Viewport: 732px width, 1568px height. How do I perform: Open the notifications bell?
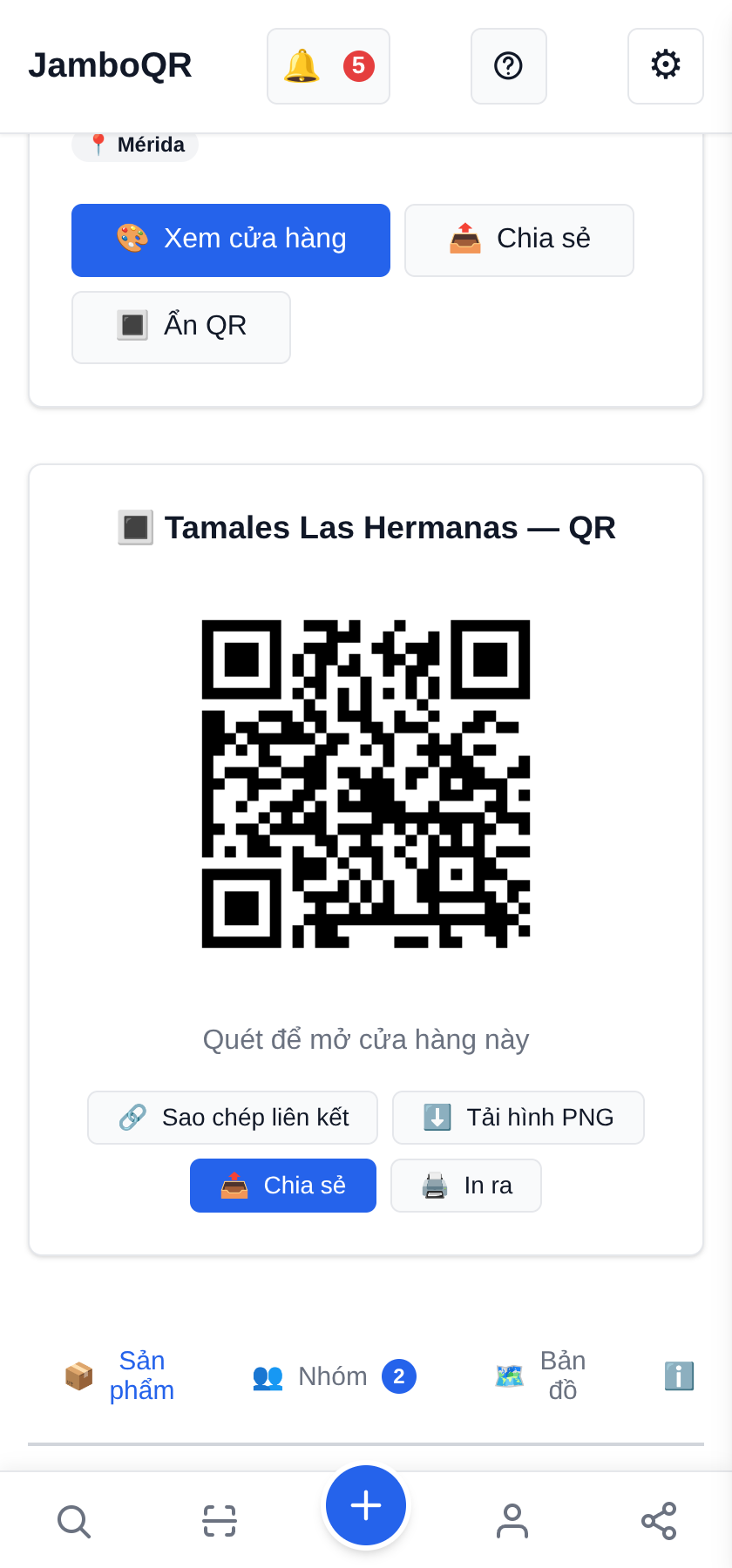pos(329,66)
